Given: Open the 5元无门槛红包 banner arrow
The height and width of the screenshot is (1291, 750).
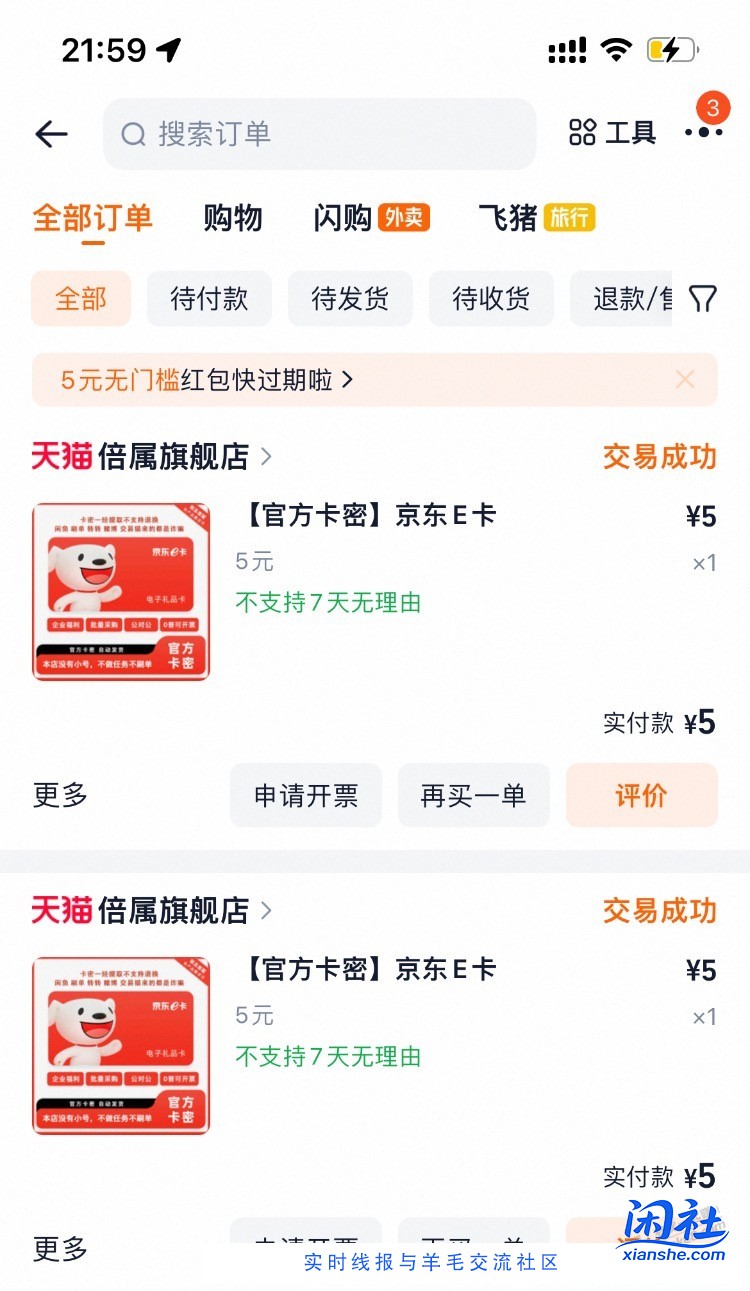Looking at the screenshot, I should point(348,381).
